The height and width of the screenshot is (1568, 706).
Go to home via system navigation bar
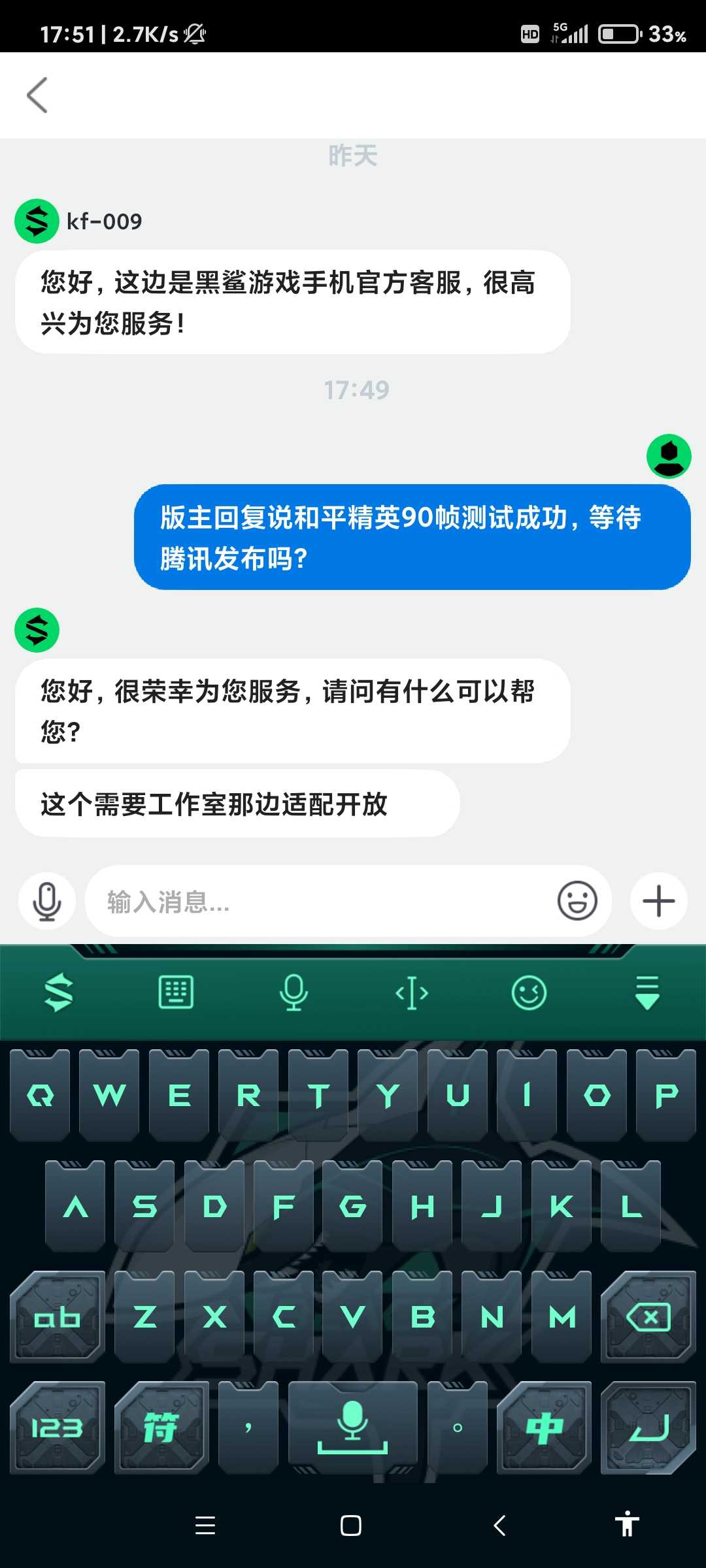[x=351, y=1526]
